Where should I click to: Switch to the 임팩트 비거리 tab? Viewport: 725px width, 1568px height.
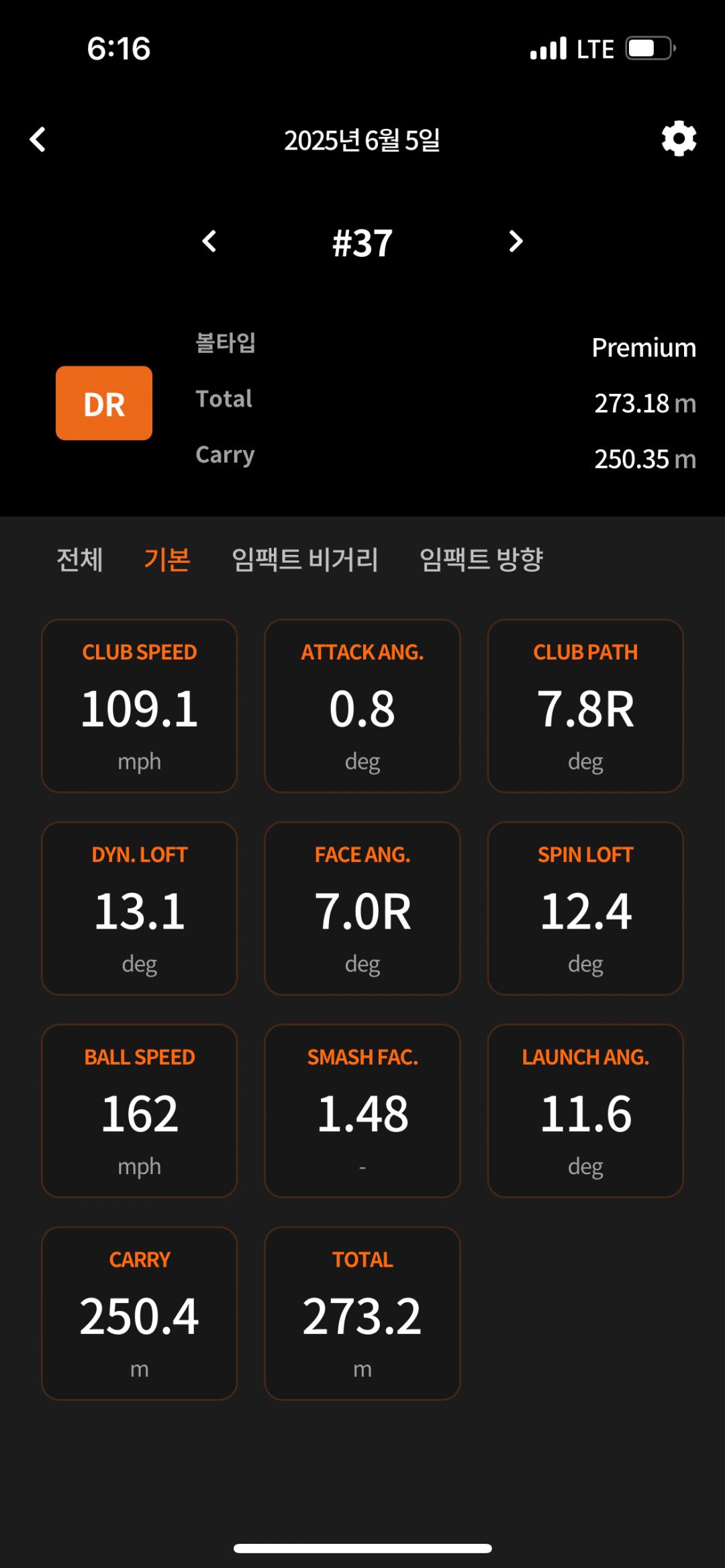point(305,559)
